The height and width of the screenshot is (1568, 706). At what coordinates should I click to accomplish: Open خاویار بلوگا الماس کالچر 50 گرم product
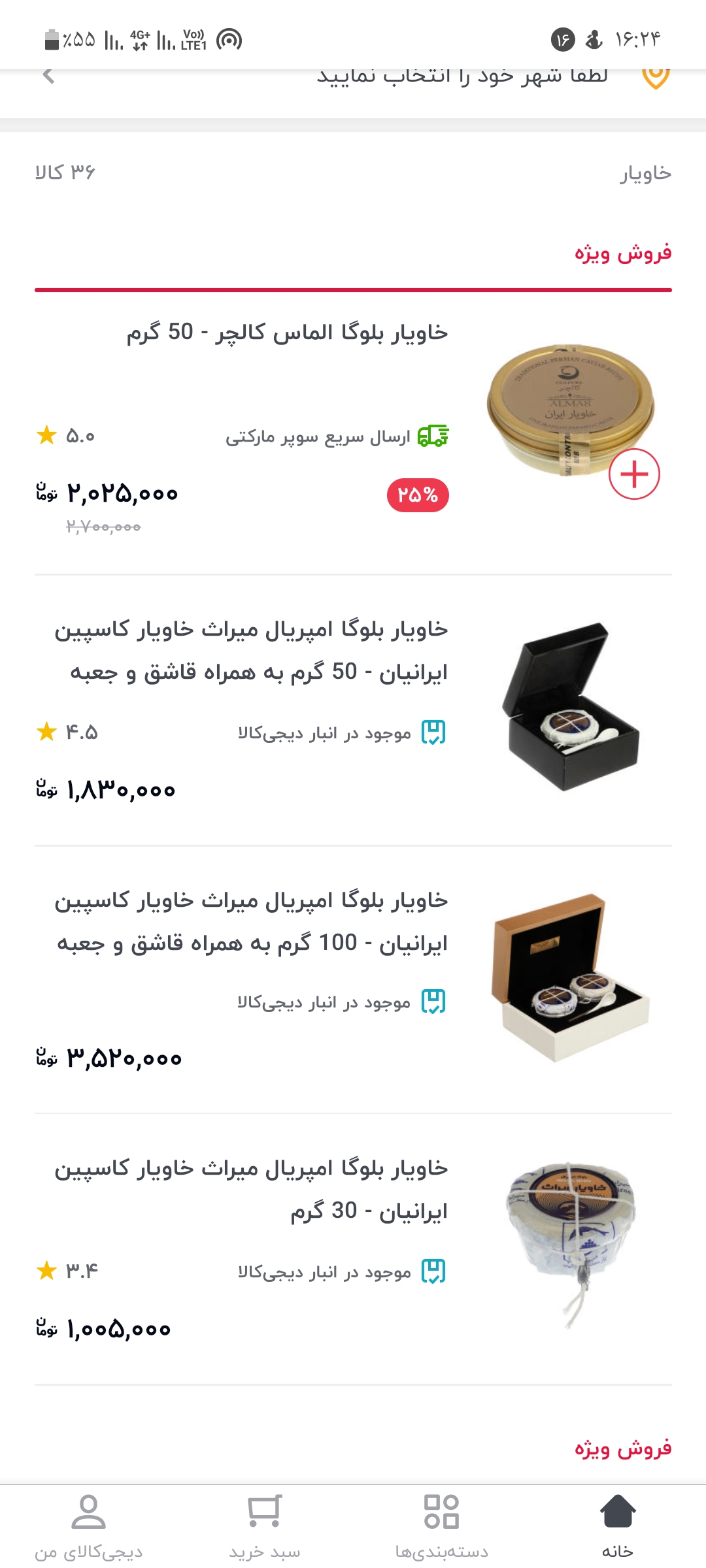point(288,333)
